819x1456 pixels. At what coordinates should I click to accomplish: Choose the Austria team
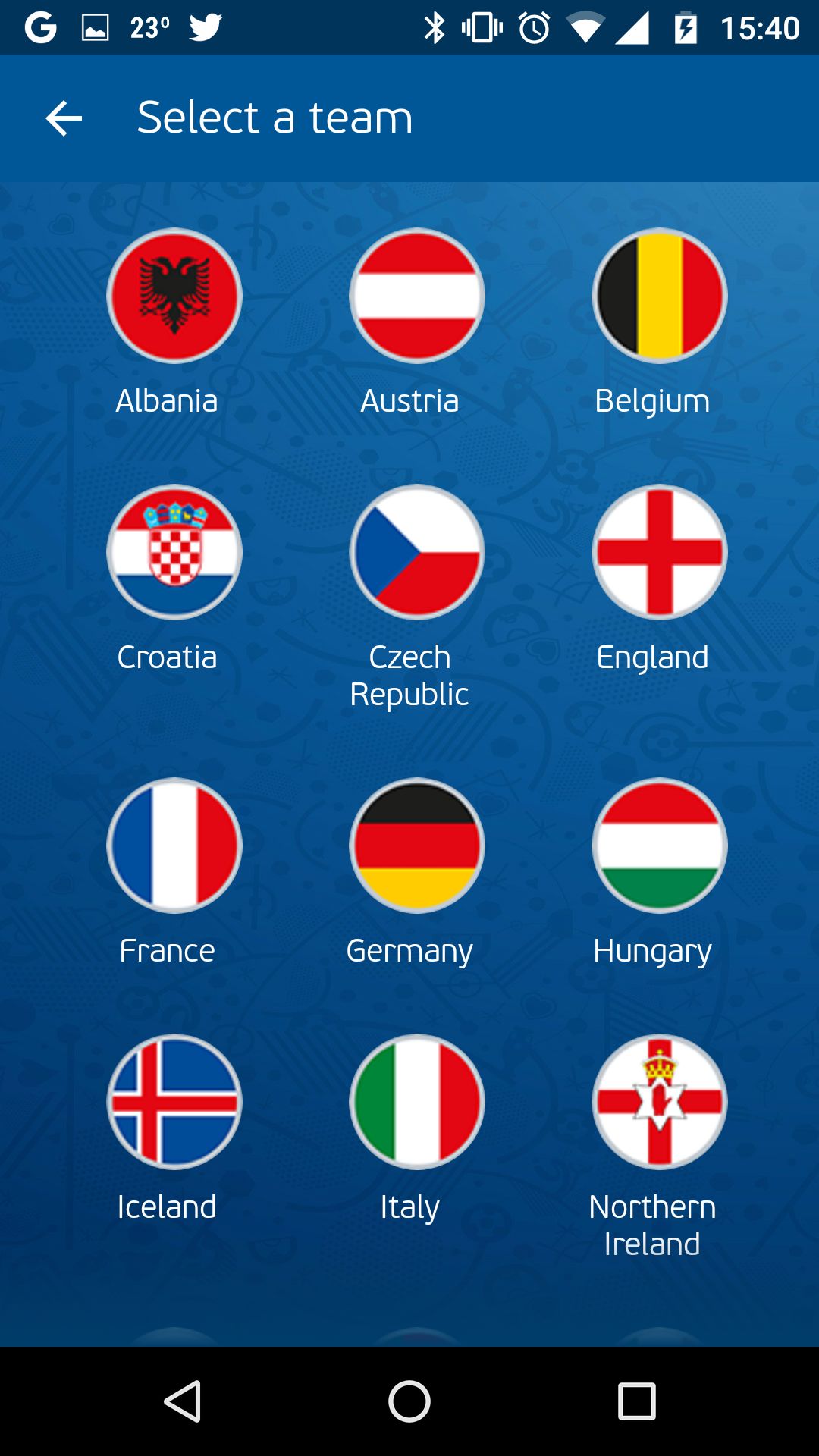click(x=417, y=296)
